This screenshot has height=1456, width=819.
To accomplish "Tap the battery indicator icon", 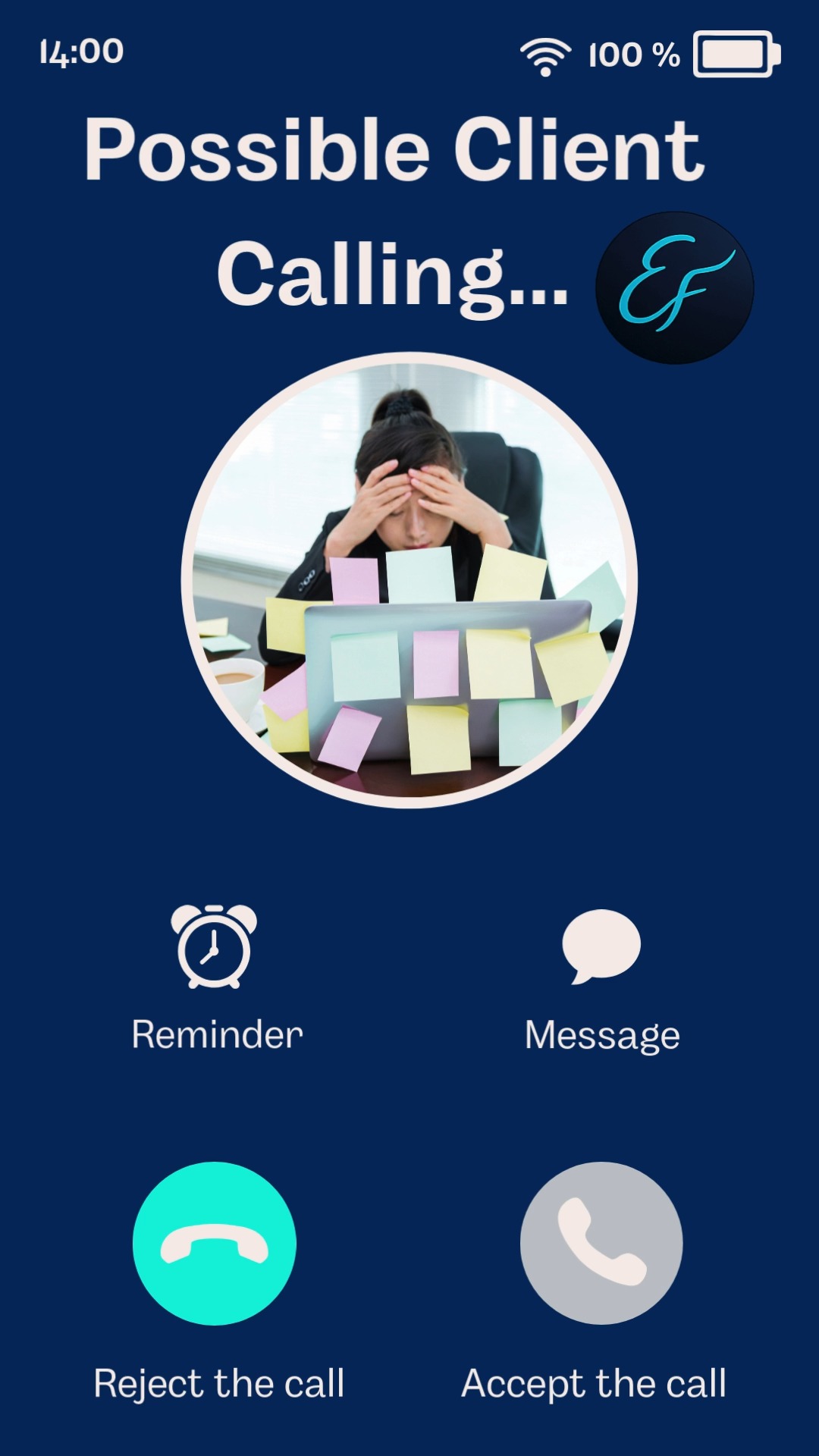I will (x=736, y=55).
